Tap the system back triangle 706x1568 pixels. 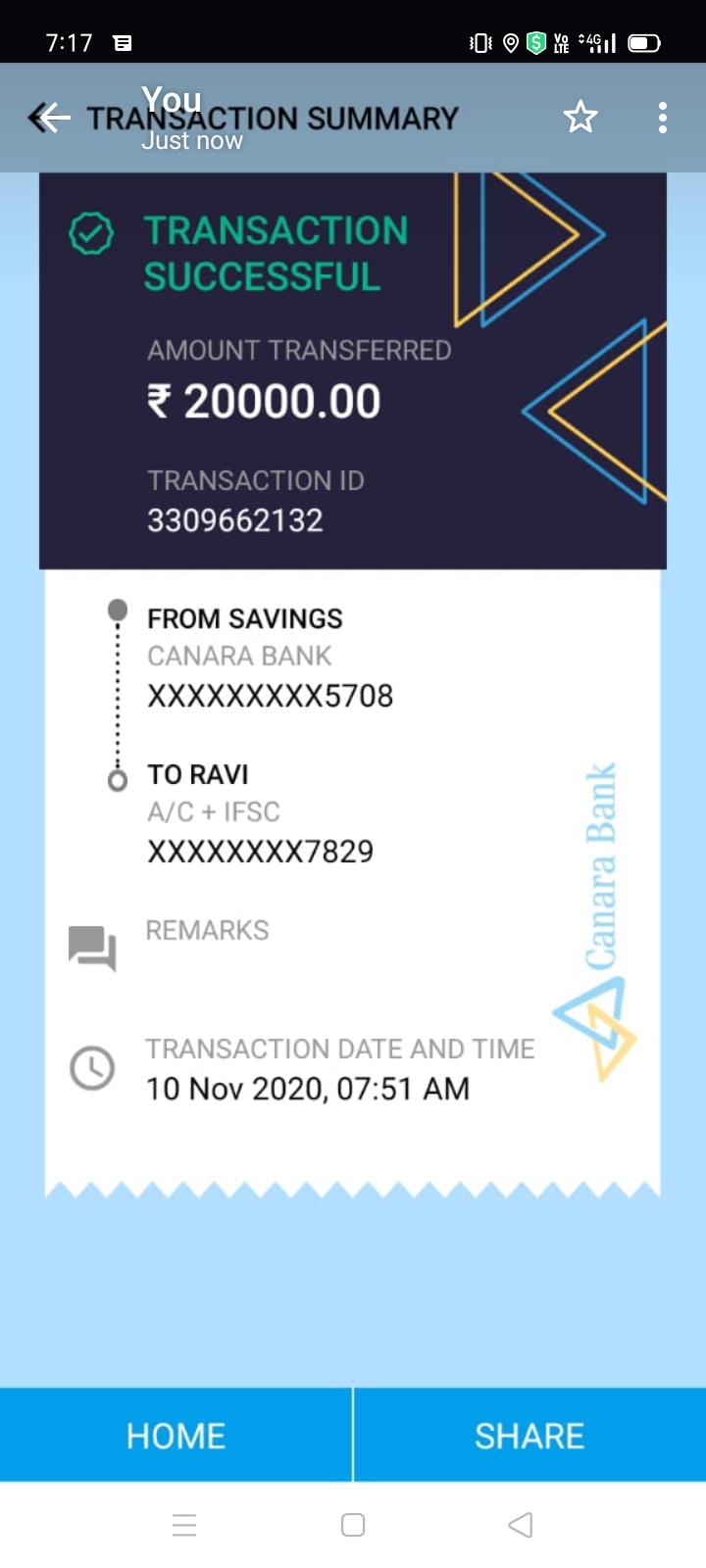[x=521, y=1525]
